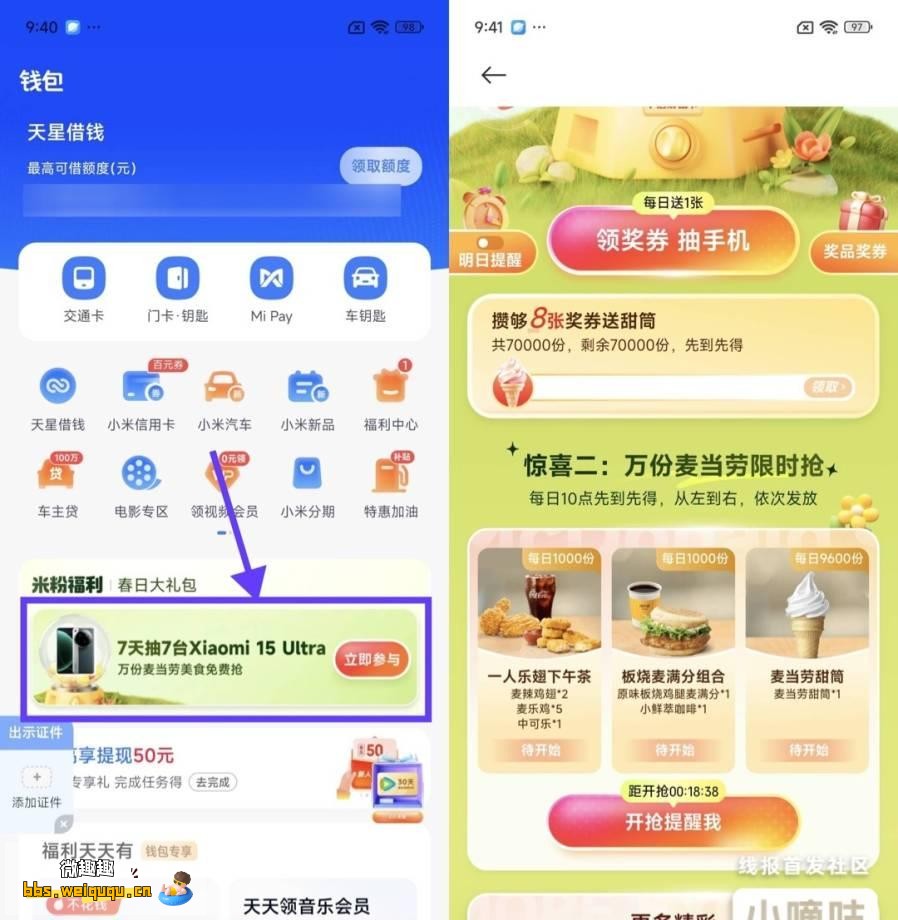Screen dimensions: 898x920
Task: Select the 板烧麦满分组合 meal card
Action: (x=673, y=658)
